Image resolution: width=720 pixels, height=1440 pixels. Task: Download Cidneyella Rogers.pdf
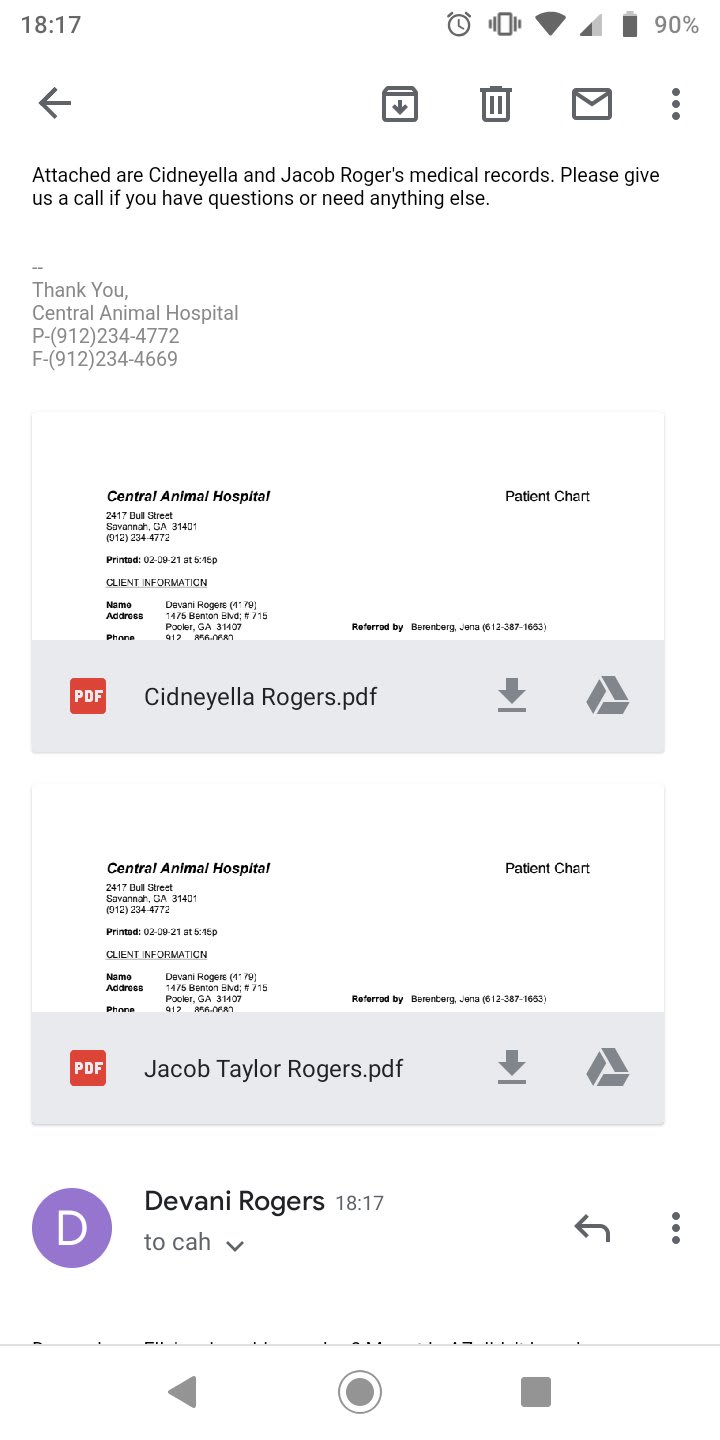click(512, 696)
